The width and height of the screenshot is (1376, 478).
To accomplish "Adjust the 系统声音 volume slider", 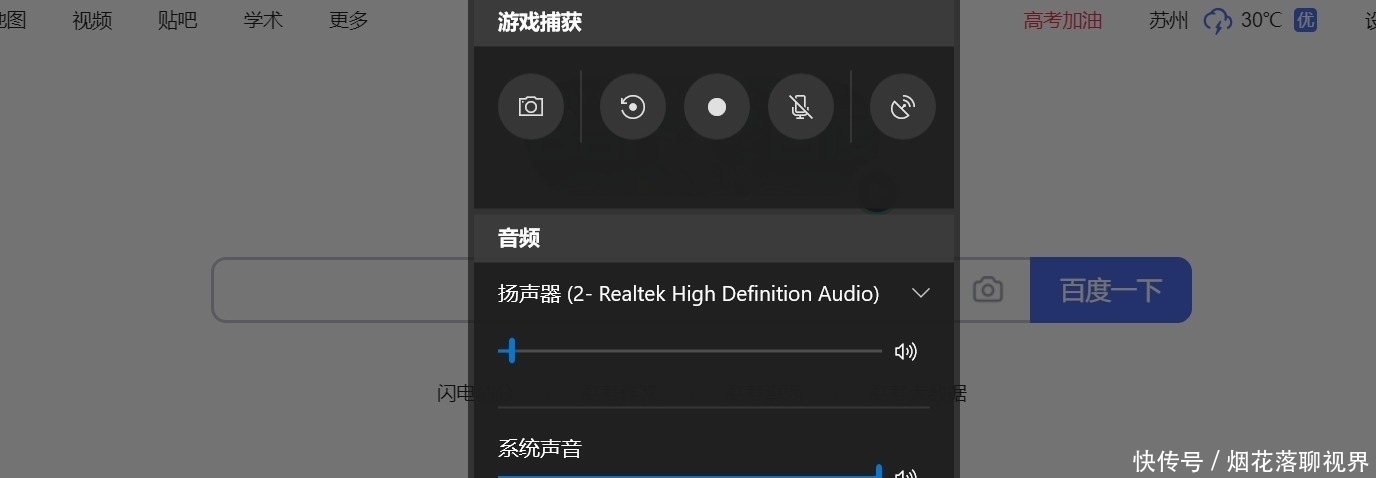I will pos(878,472).
